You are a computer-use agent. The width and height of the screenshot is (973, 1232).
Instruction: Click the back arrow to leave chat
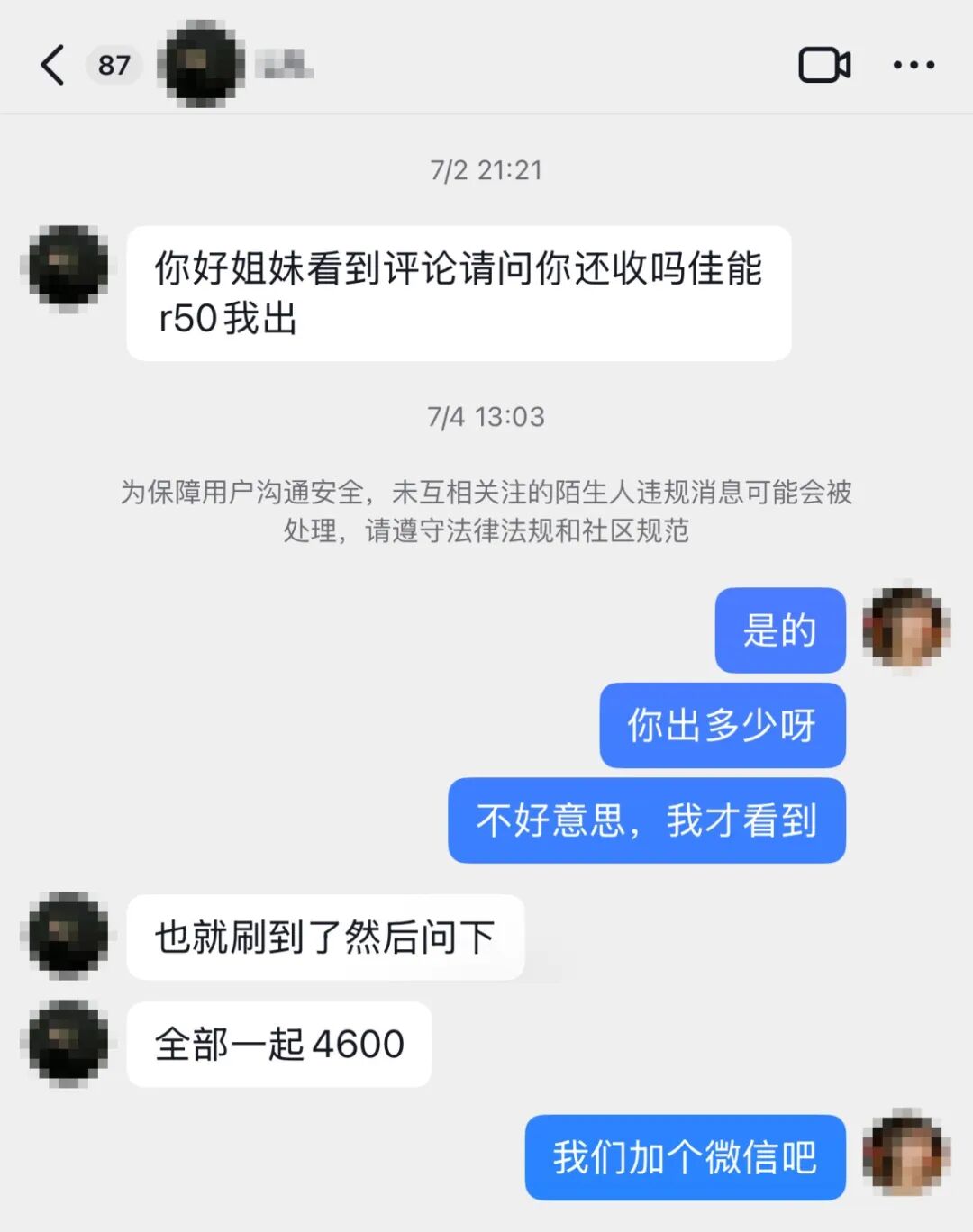pos(52,65)
